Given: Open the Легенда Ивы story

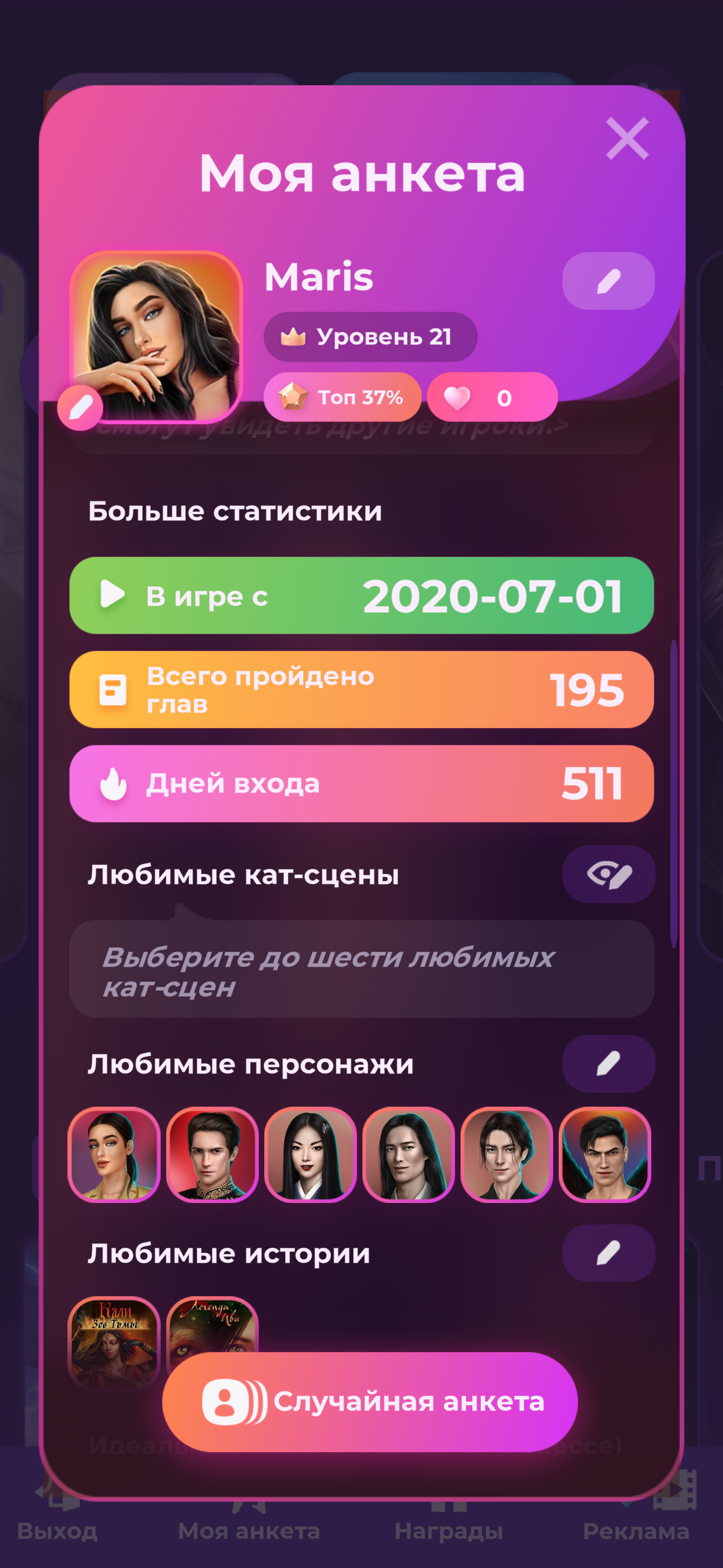Looking at the screenshot, I should click(212, 1324).
